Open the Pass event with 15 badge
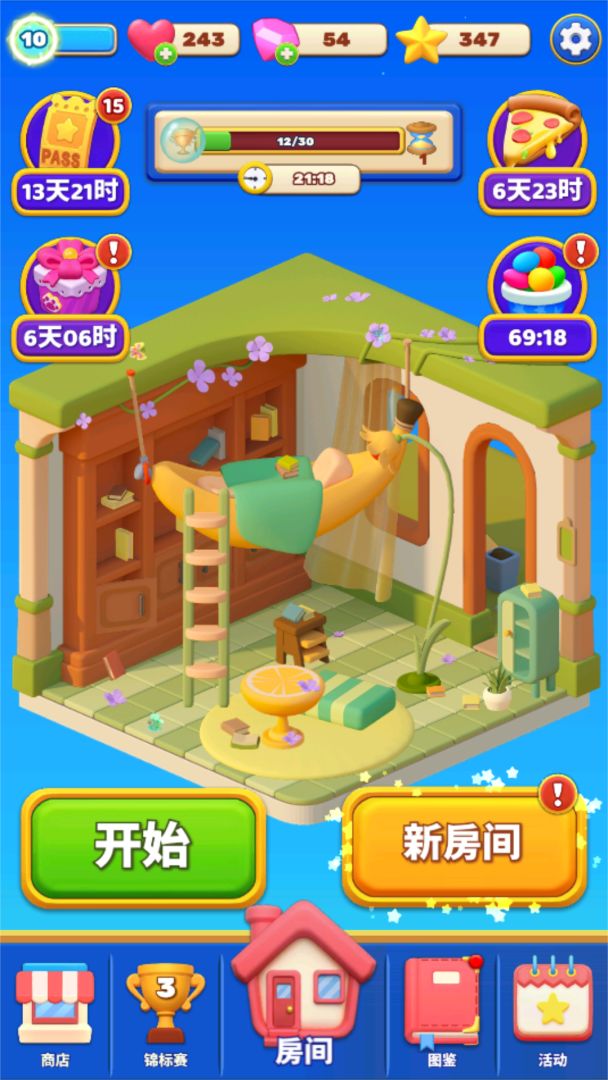608x1080 pixels. 70,150
